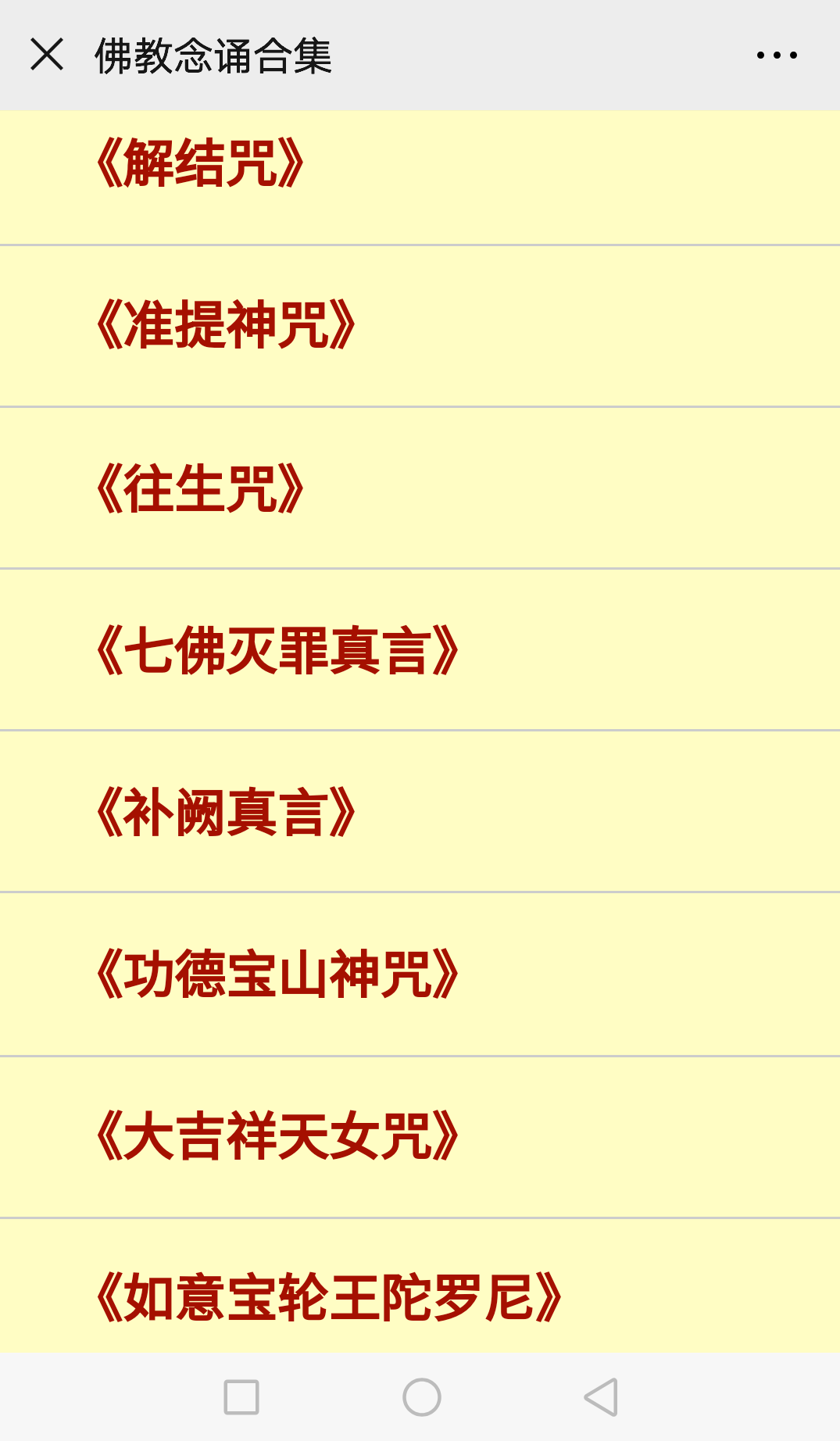View《七佛灭罪真言》
This screenshot has height=1441, width=840.
coord(420,649)
